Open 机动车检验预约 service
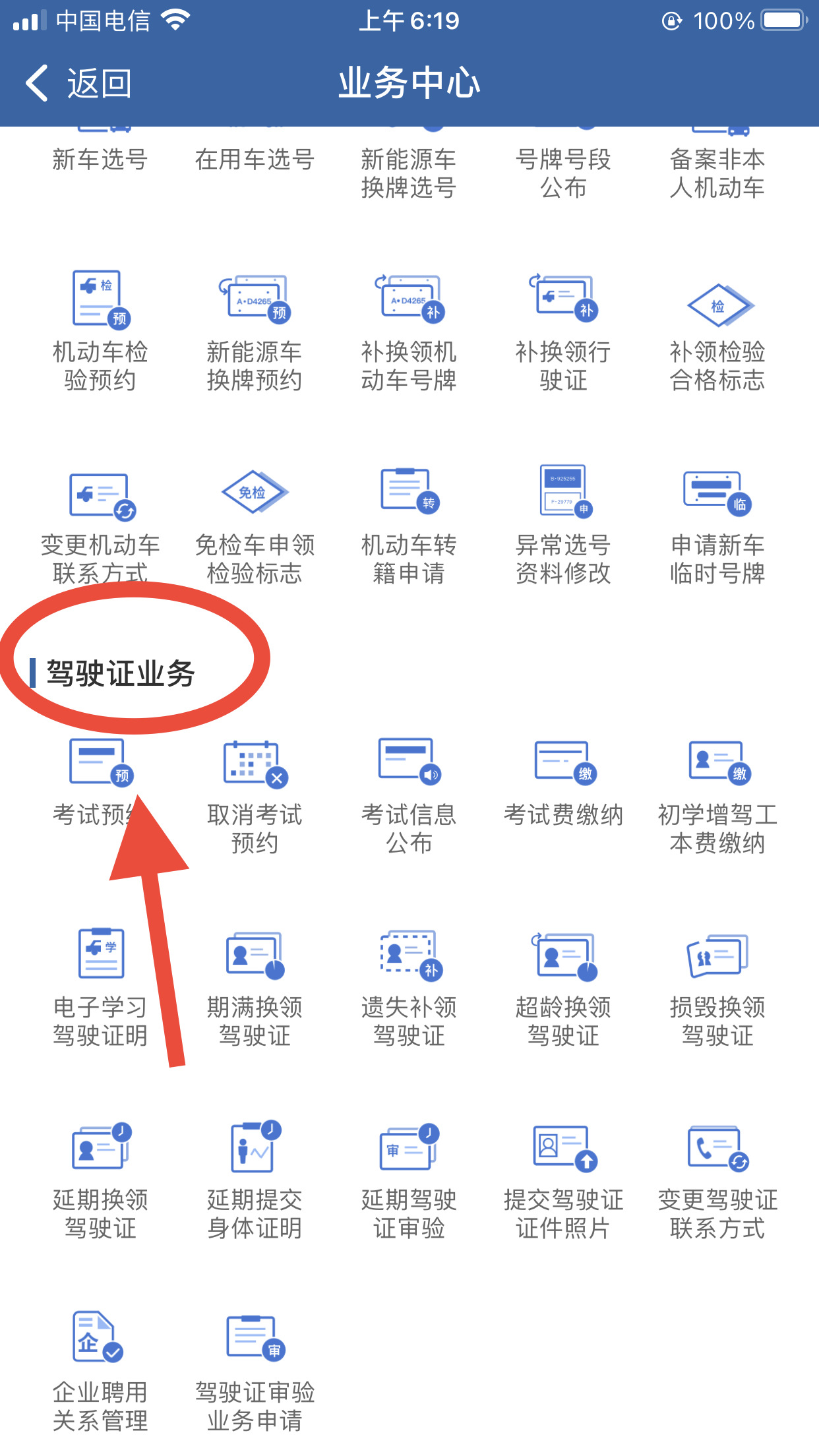 (98, 330)
